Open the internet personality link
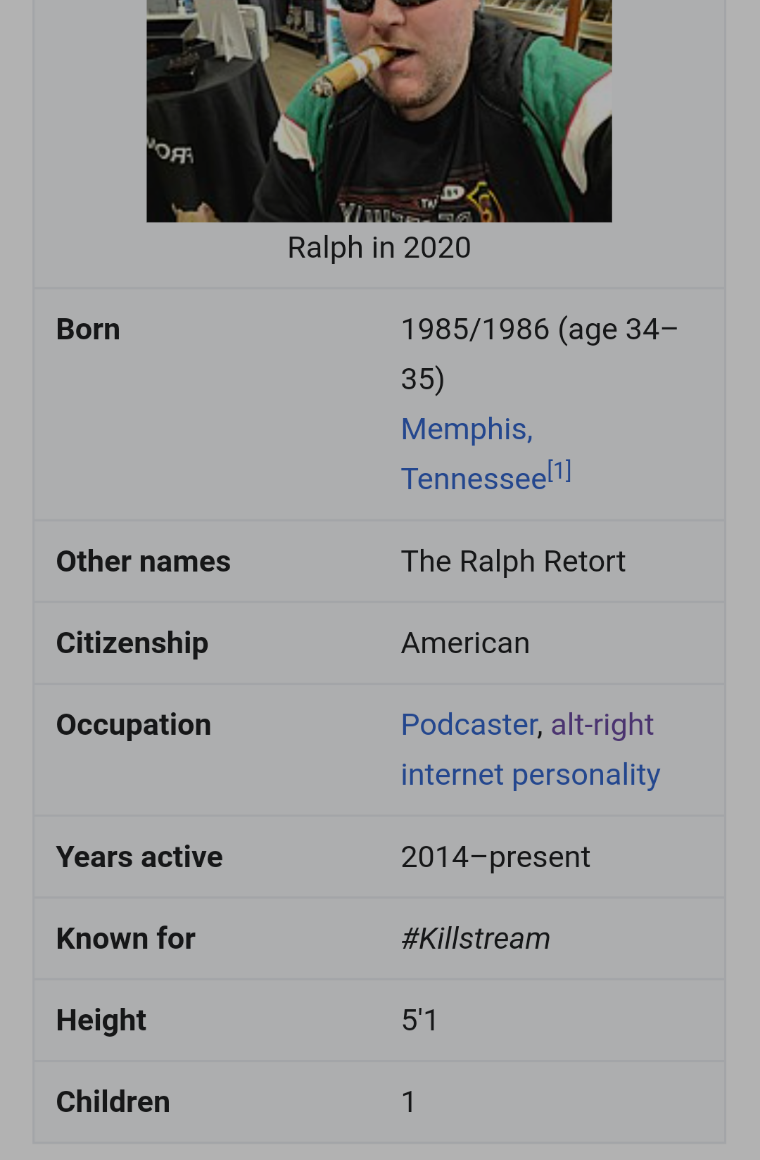 (x=531, y=775)
